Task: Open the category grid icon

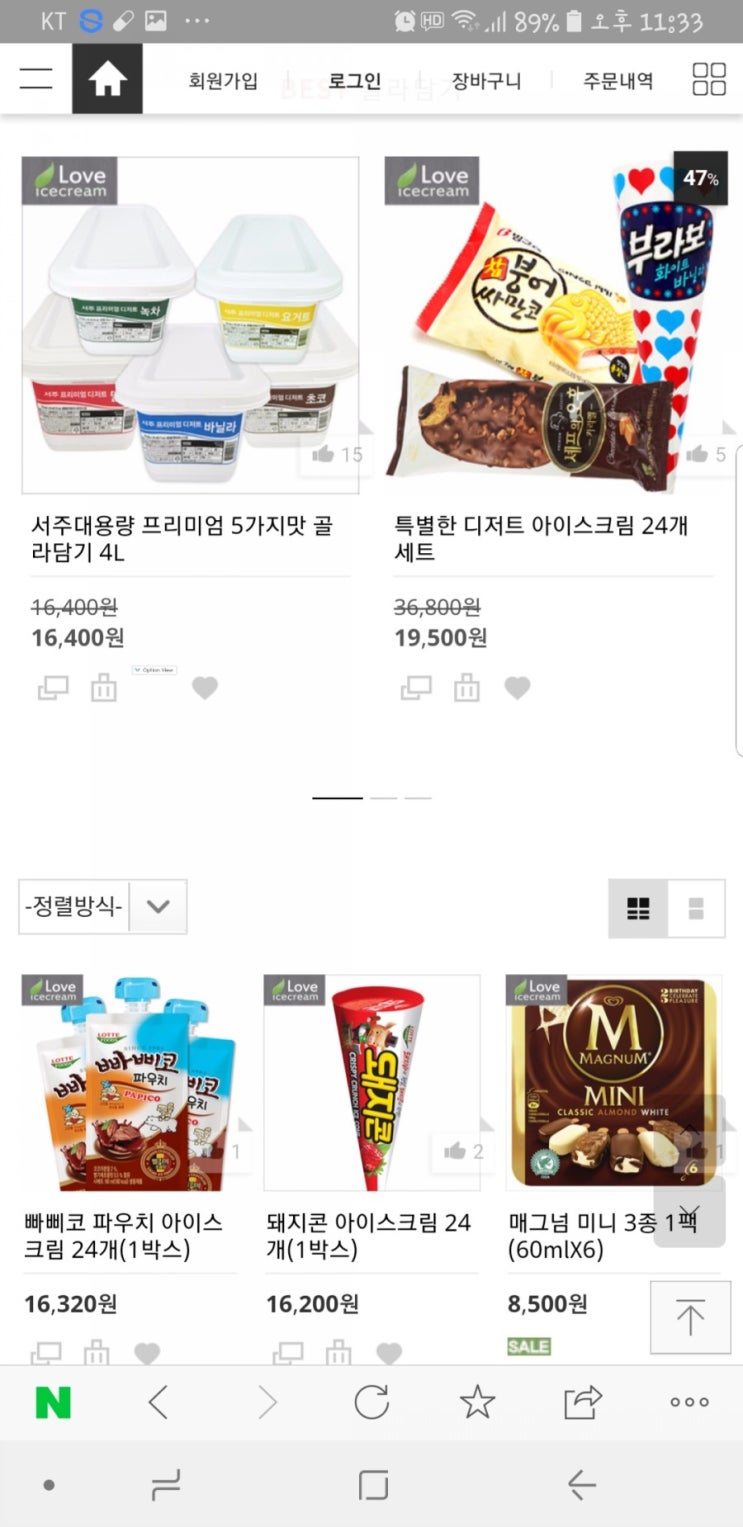Action: 709,79
